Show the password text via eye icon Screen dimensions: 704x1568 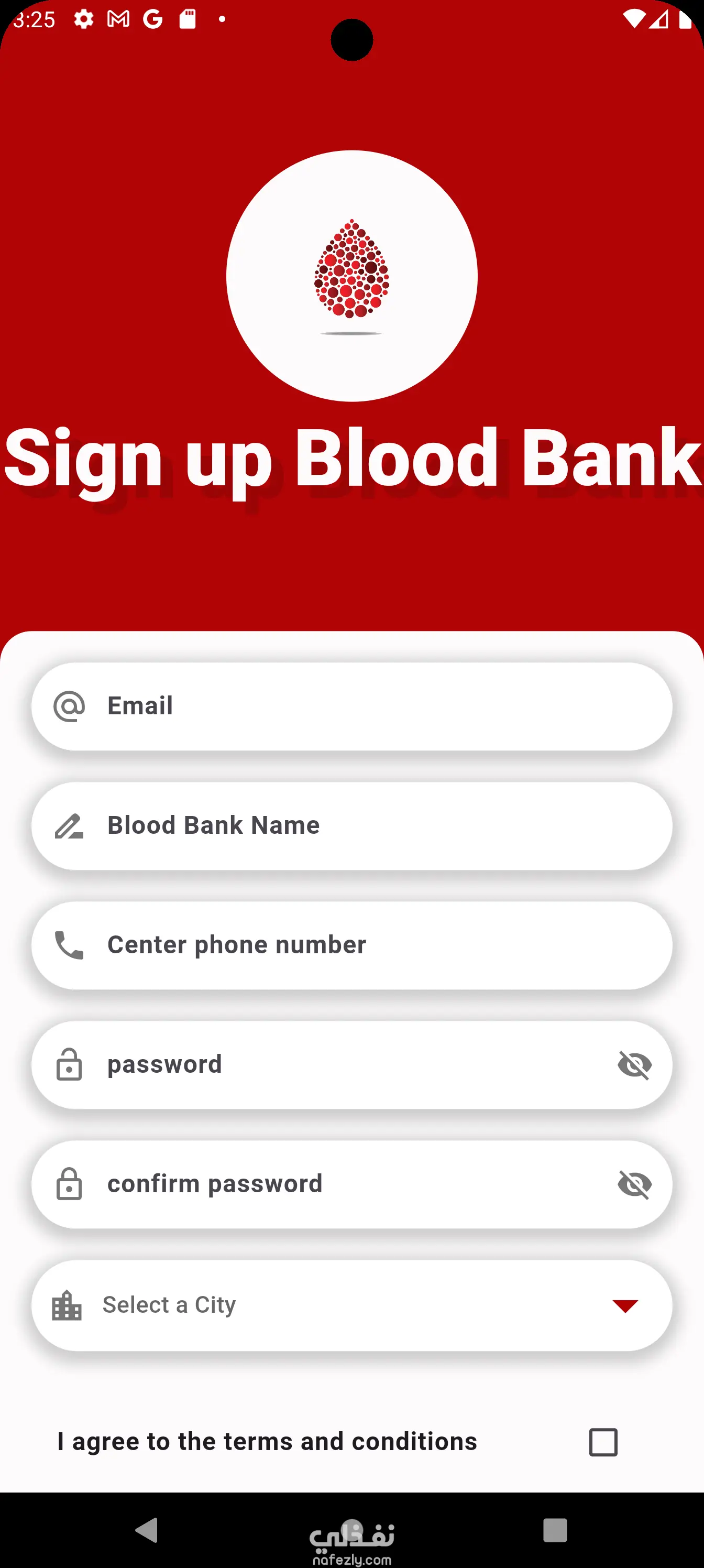tap(634, 1064)
